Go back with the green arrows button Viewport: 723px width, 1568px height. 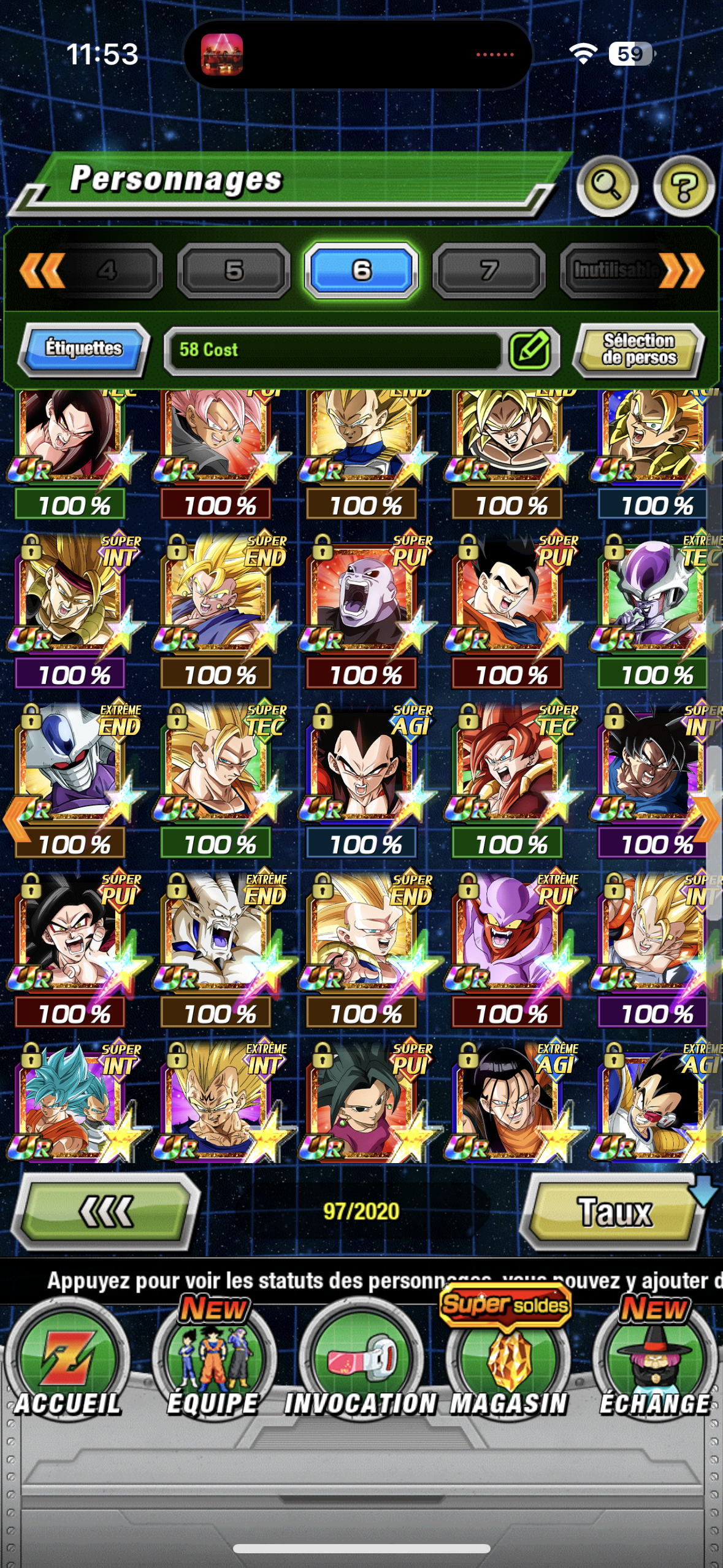[x=107, y=1212]
